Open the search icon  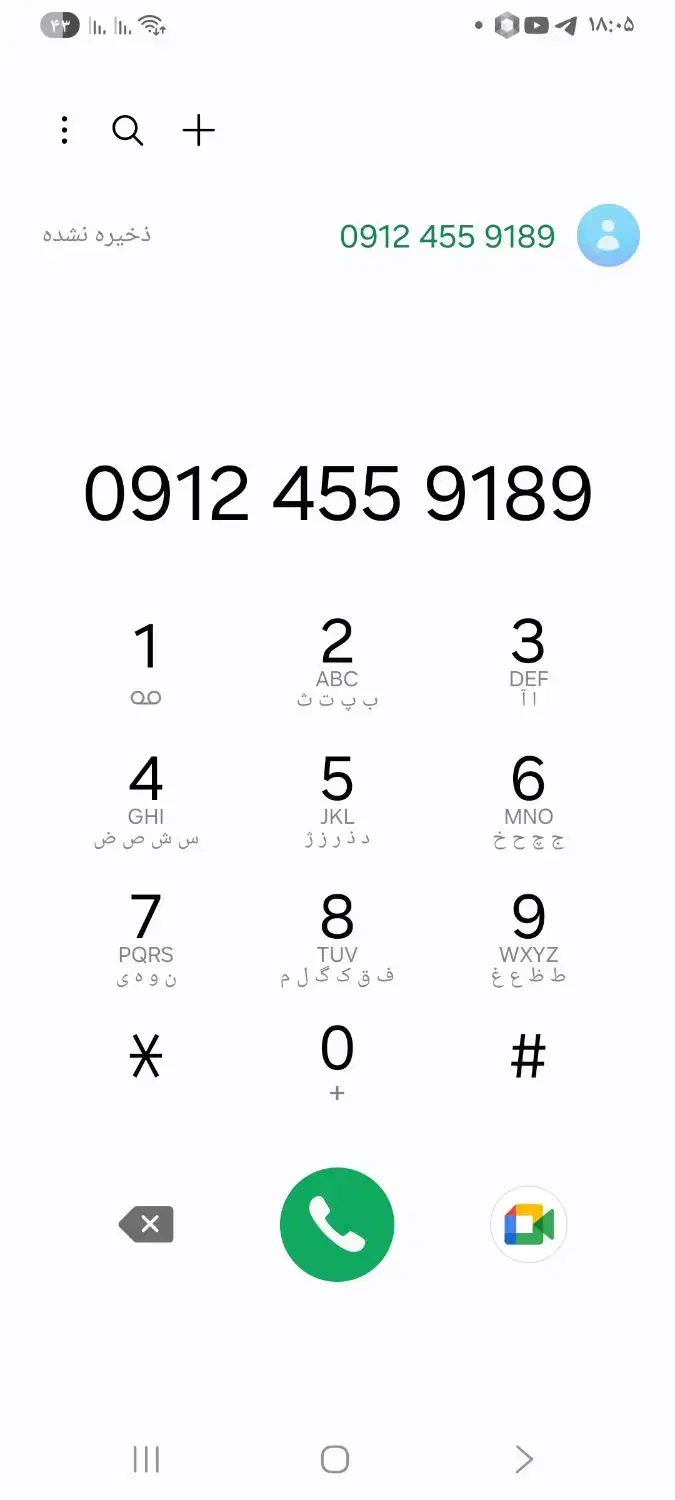[127, 130]
